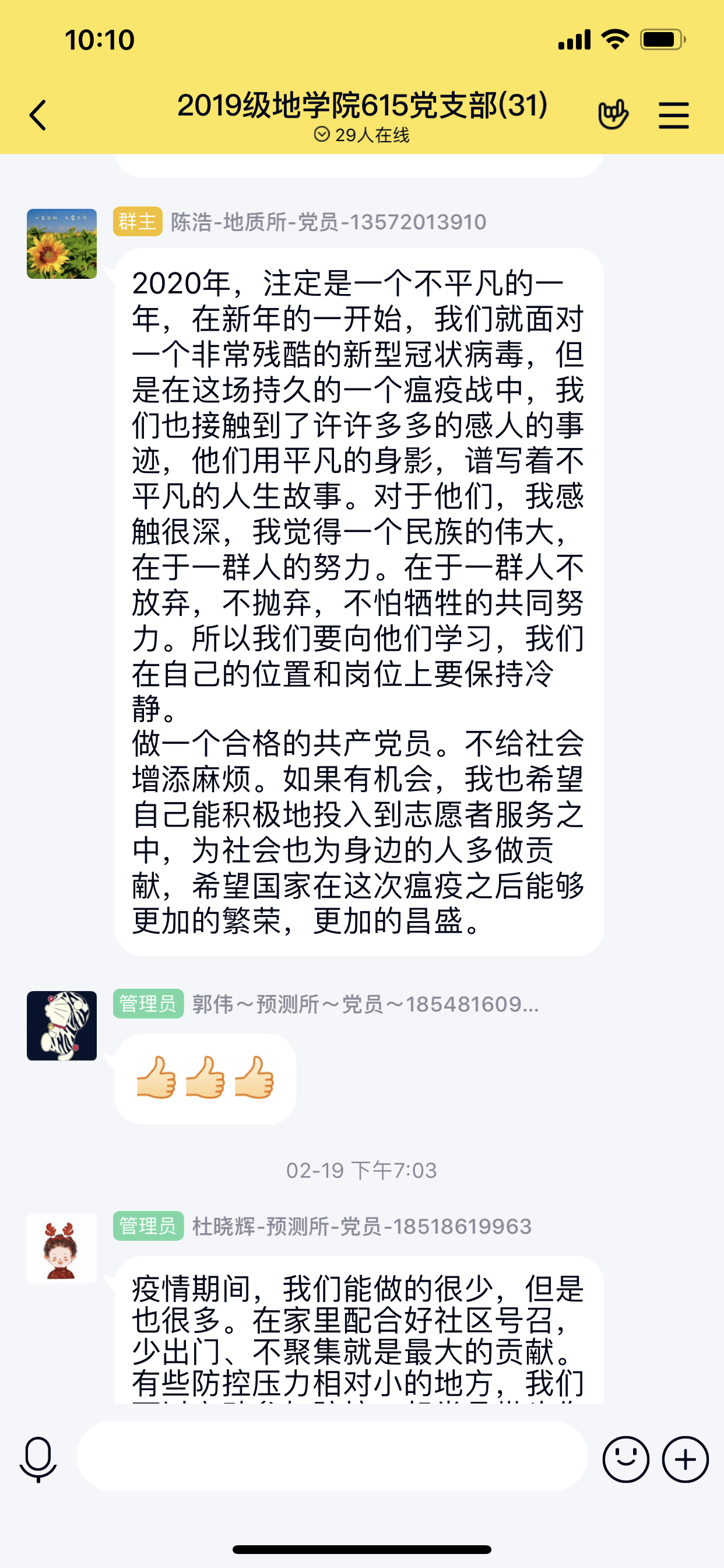724x1568 pixels.
Task: Open the hand gesture interaction icon
Action: point(613,114)
